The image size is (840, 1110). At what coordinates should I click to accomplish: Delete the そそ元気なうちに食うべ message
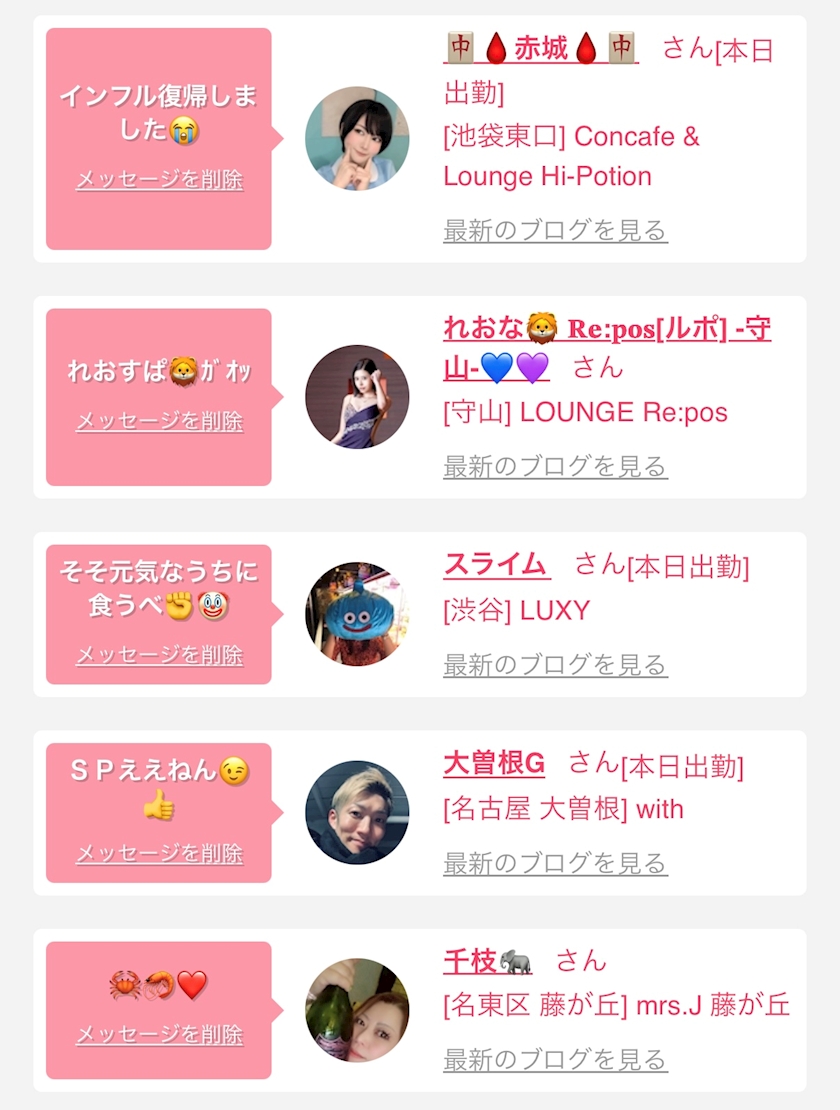(x=159, y=655)
